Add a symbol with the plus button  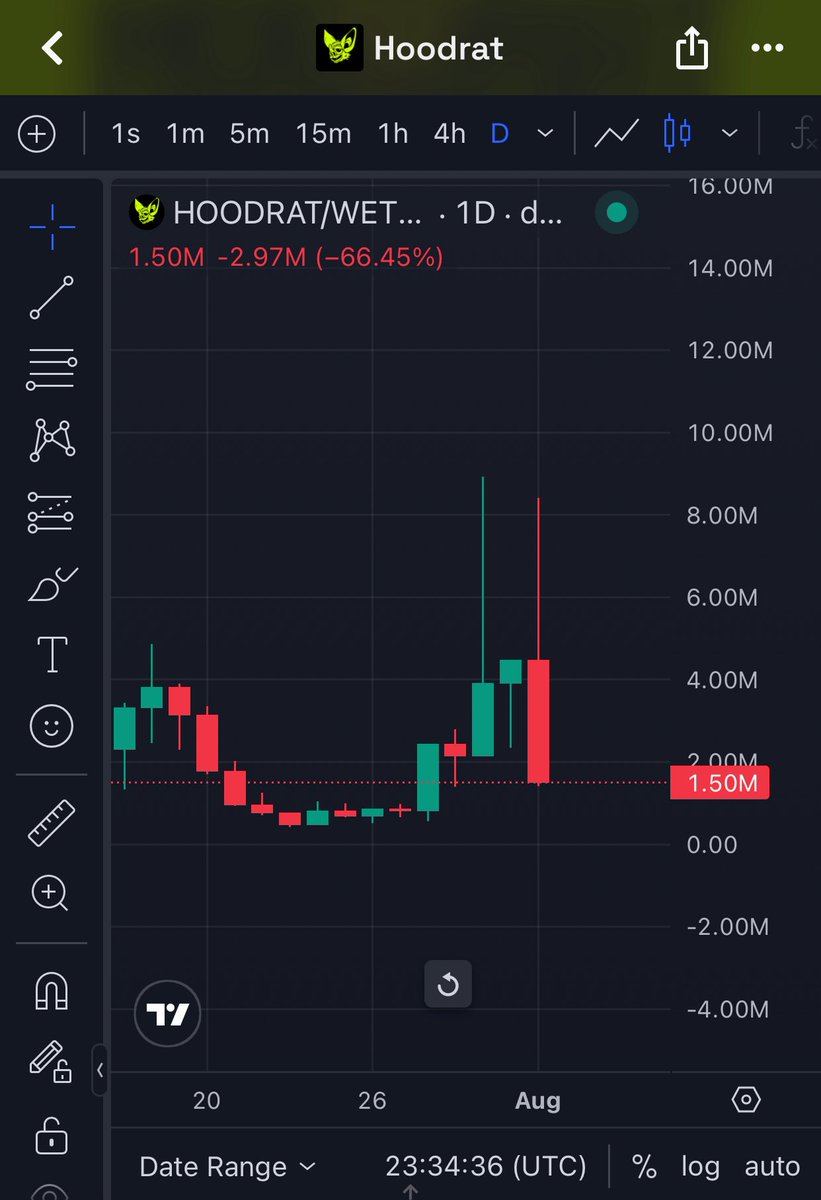[37, 133]
